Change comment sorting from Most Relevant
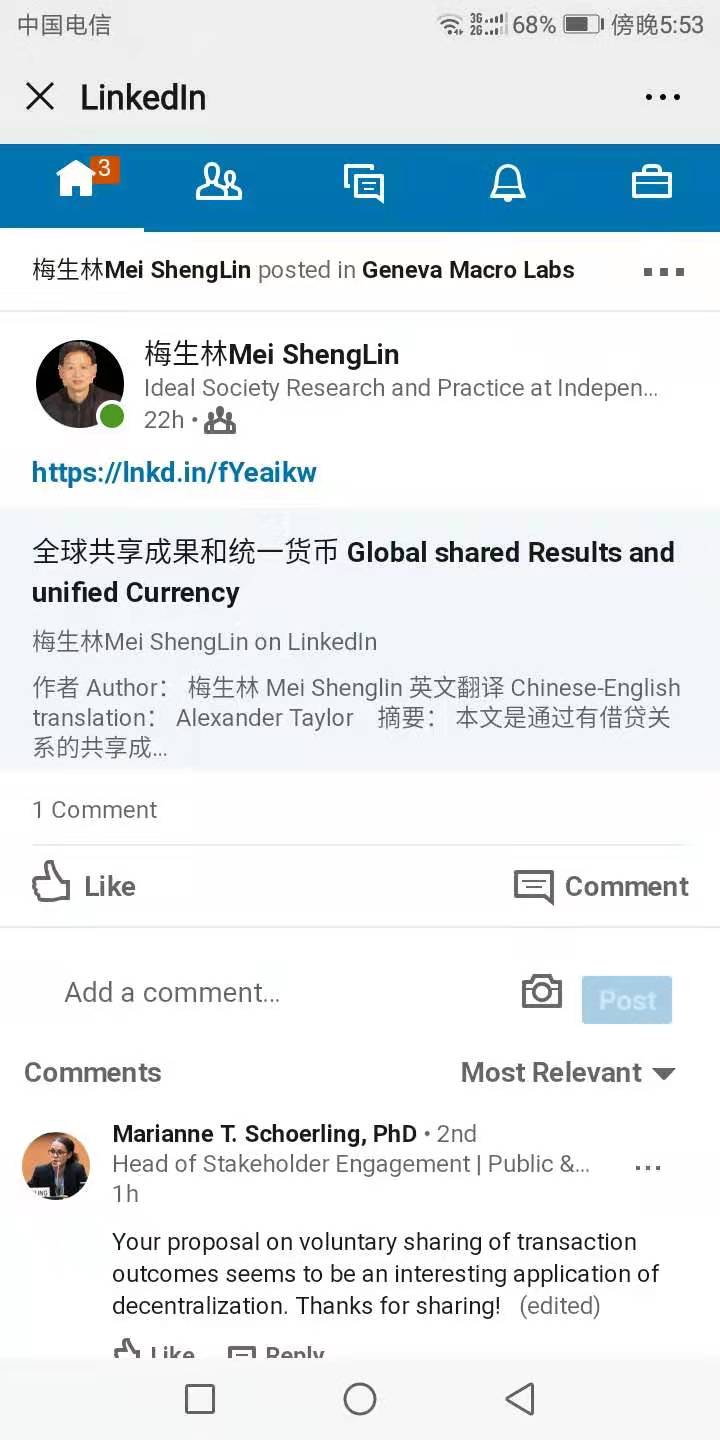The image size is (720, 1440). point(567,1073)
